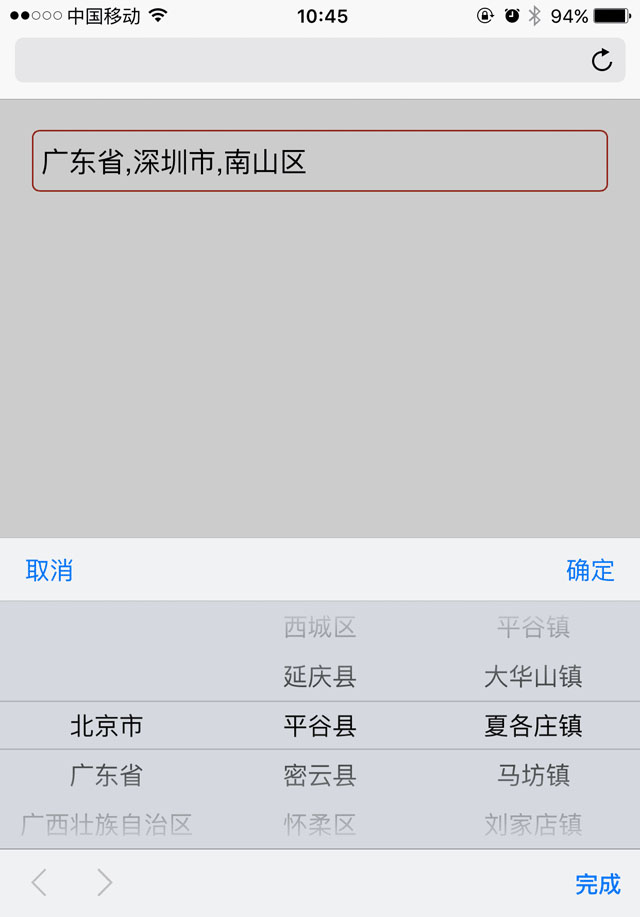Reload the page with the refresh icon
This screenshot has width=640, height=917.
click(x=601, y=61)
